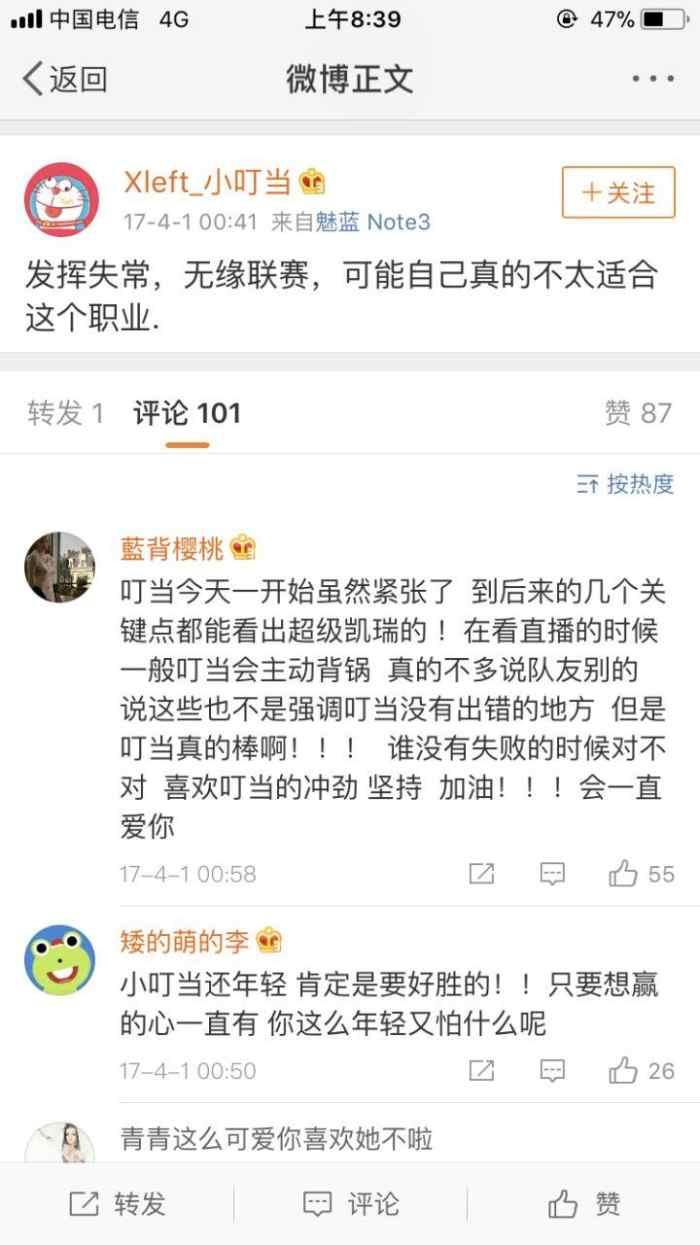700x1245 pixels.
Task: Like 藍背樱桃's comment with 55 likes
Action: click(640, 874)
